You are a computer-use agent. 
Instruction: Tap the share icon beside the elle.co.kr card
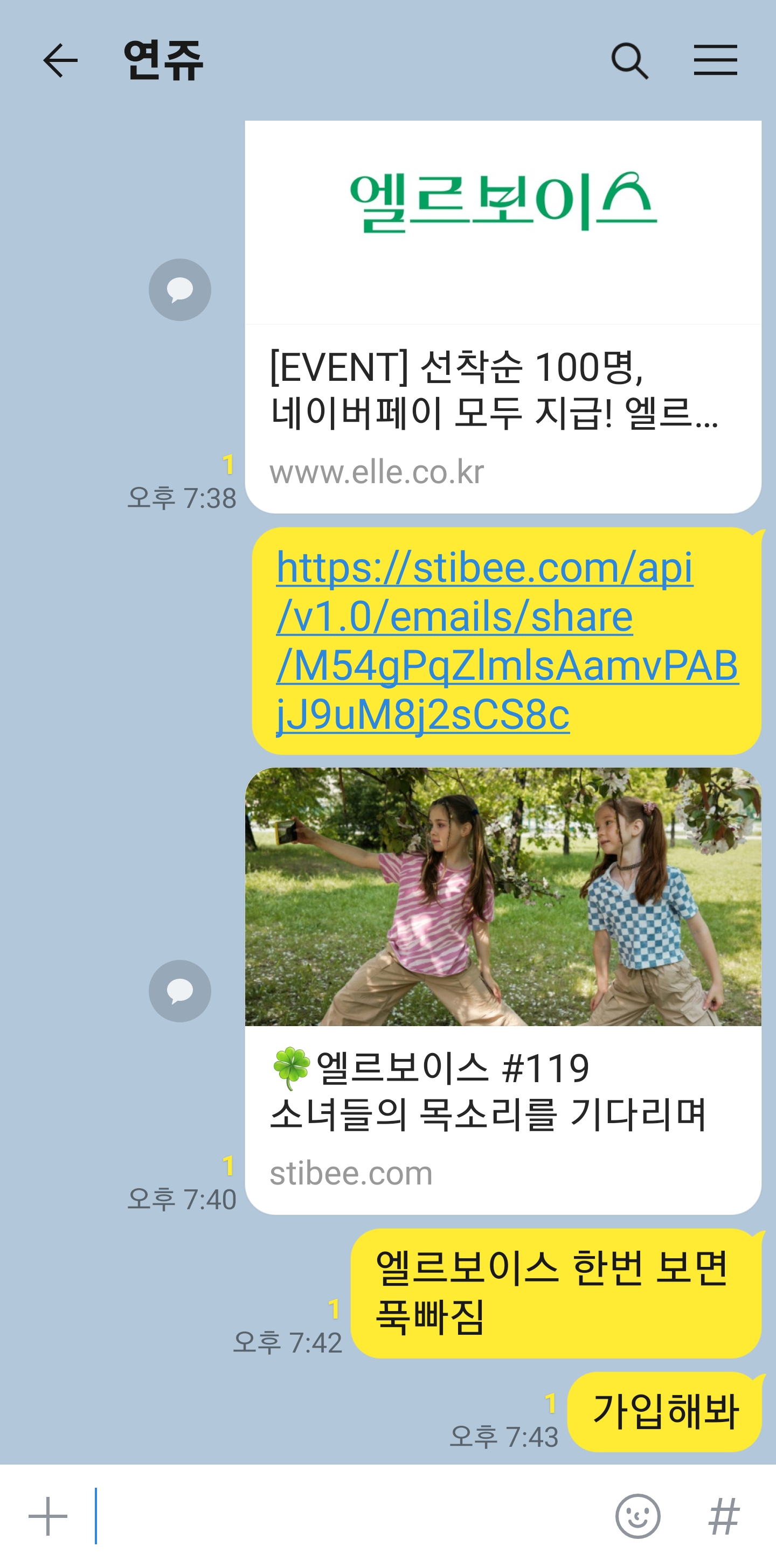click(179, 290)
